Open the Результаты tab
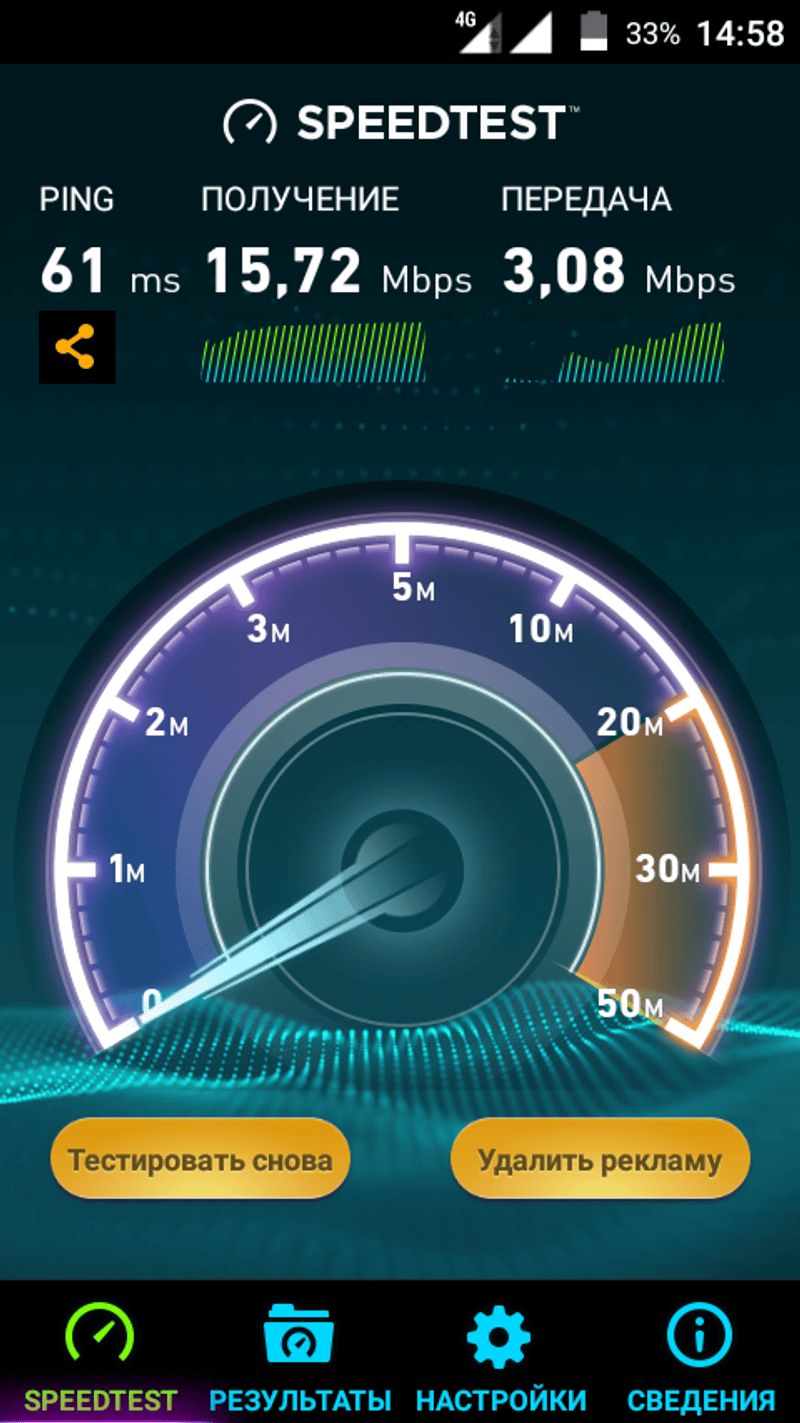800x1423 pixels. click(300, 1355)
